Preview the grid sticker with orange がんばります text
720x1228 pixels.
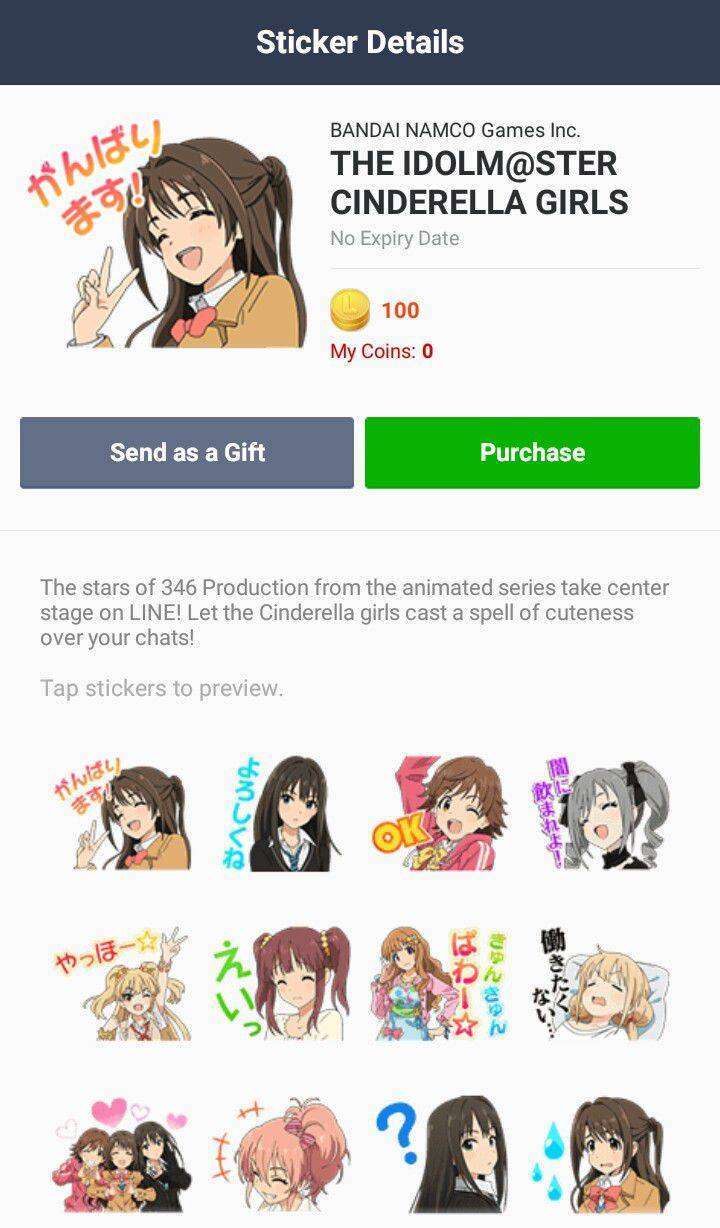[120, 813]
